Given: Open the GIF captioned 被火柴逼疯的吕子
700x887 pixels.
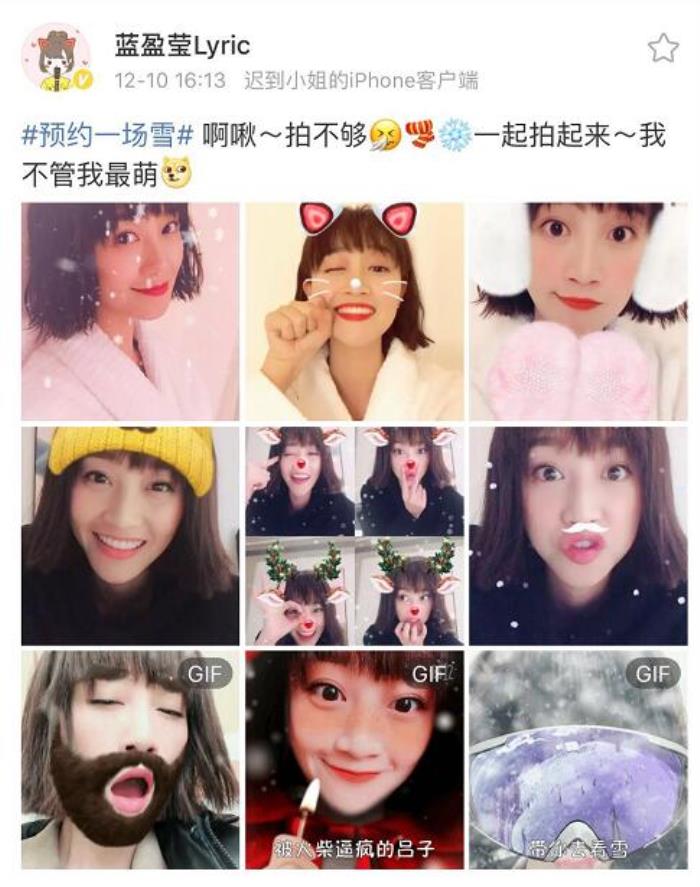Looking at the screenshot, I should (x=355, y=760).
